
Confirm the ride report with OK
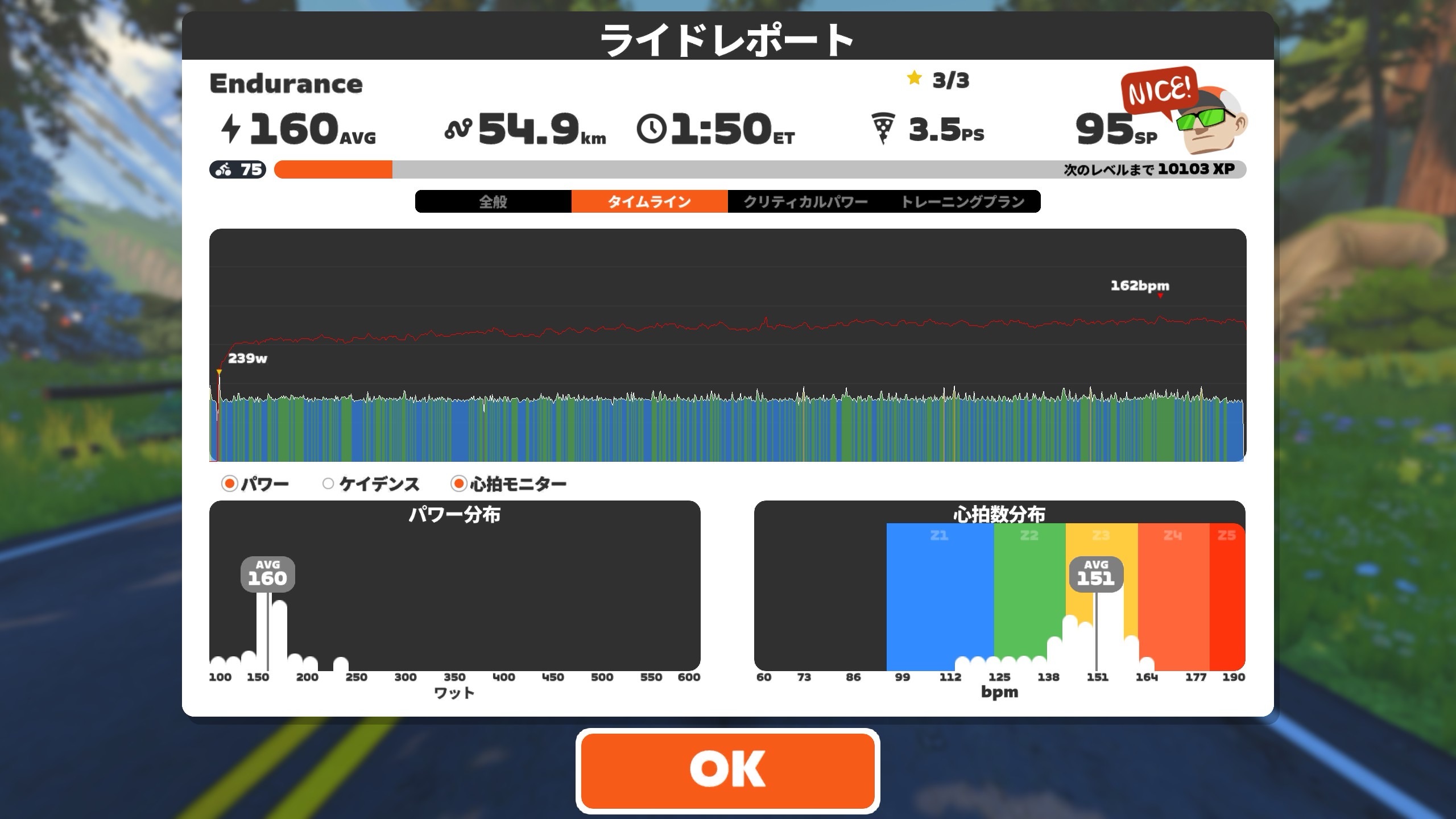[x=727, y=770]
